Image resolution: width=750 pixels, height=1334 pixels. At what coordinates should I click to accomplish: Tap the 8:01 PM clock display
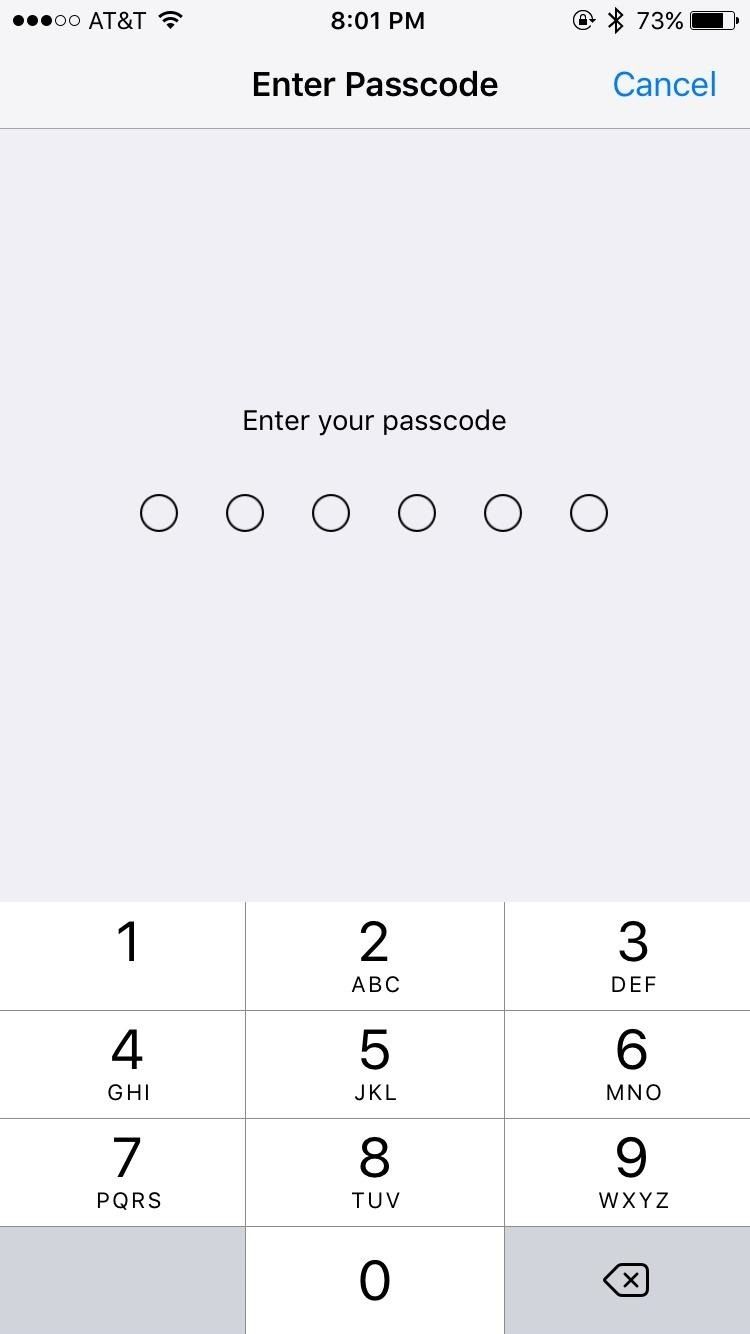point(377,20)
